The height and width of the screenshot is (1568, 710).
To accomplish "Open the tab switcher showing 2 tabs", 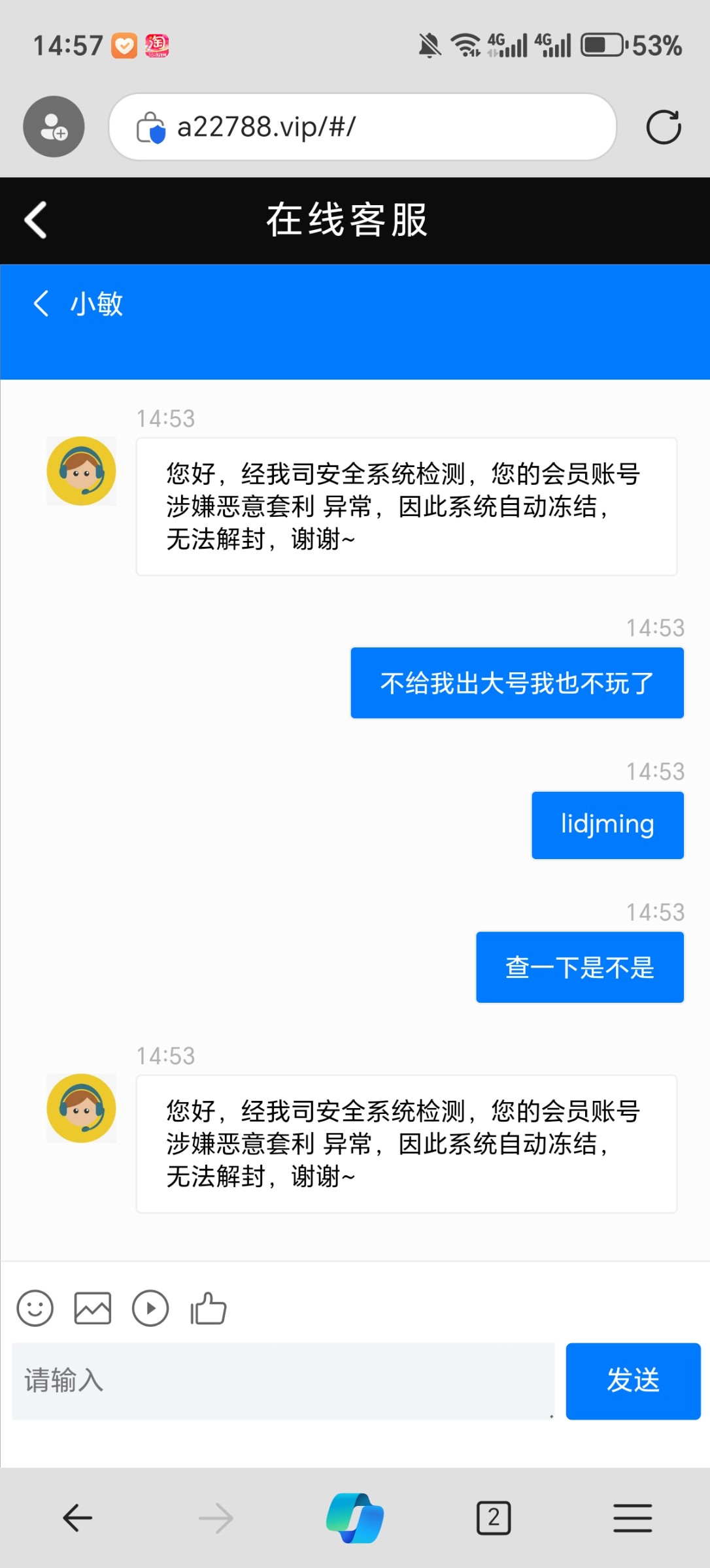I will 494,1517.
